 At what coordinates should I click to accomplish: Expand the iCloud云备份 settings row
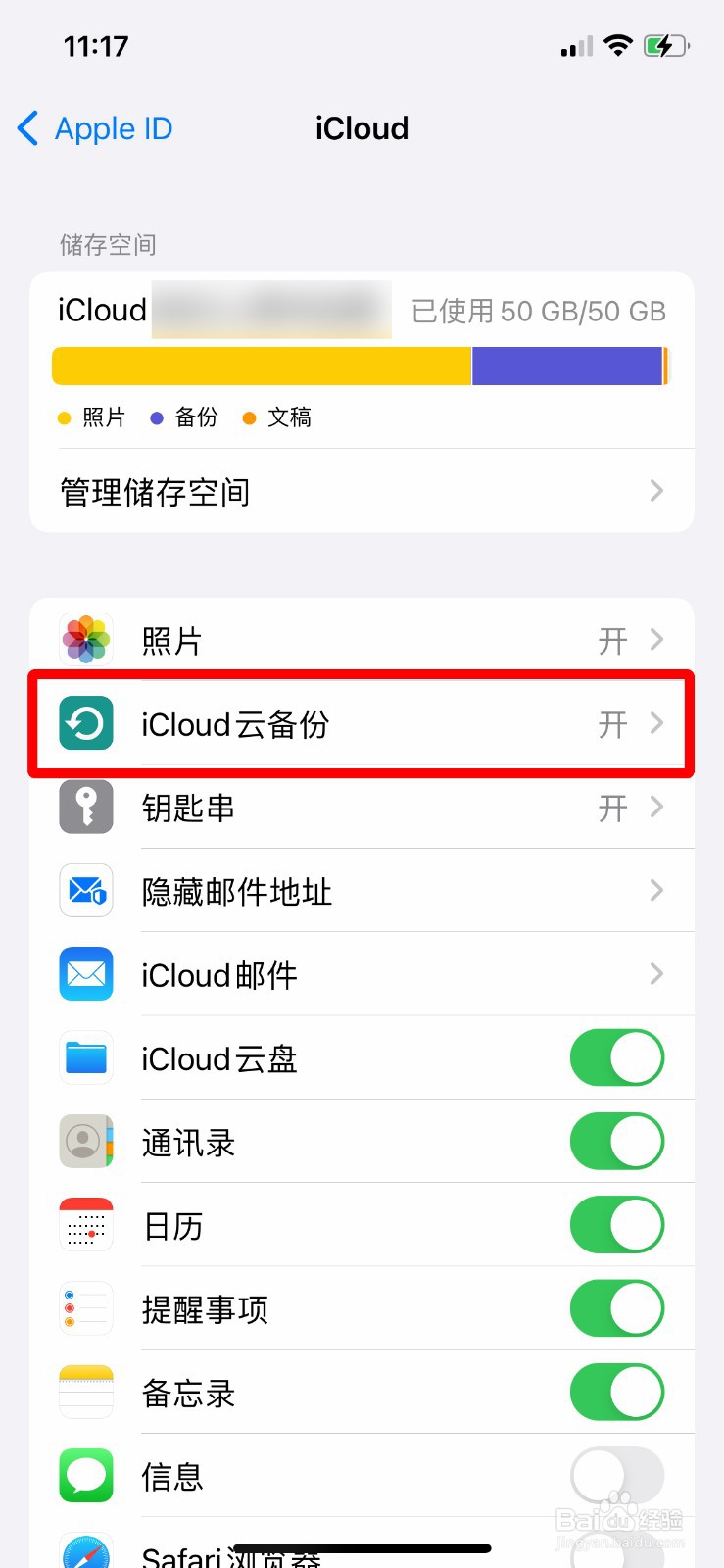(654, 723)
